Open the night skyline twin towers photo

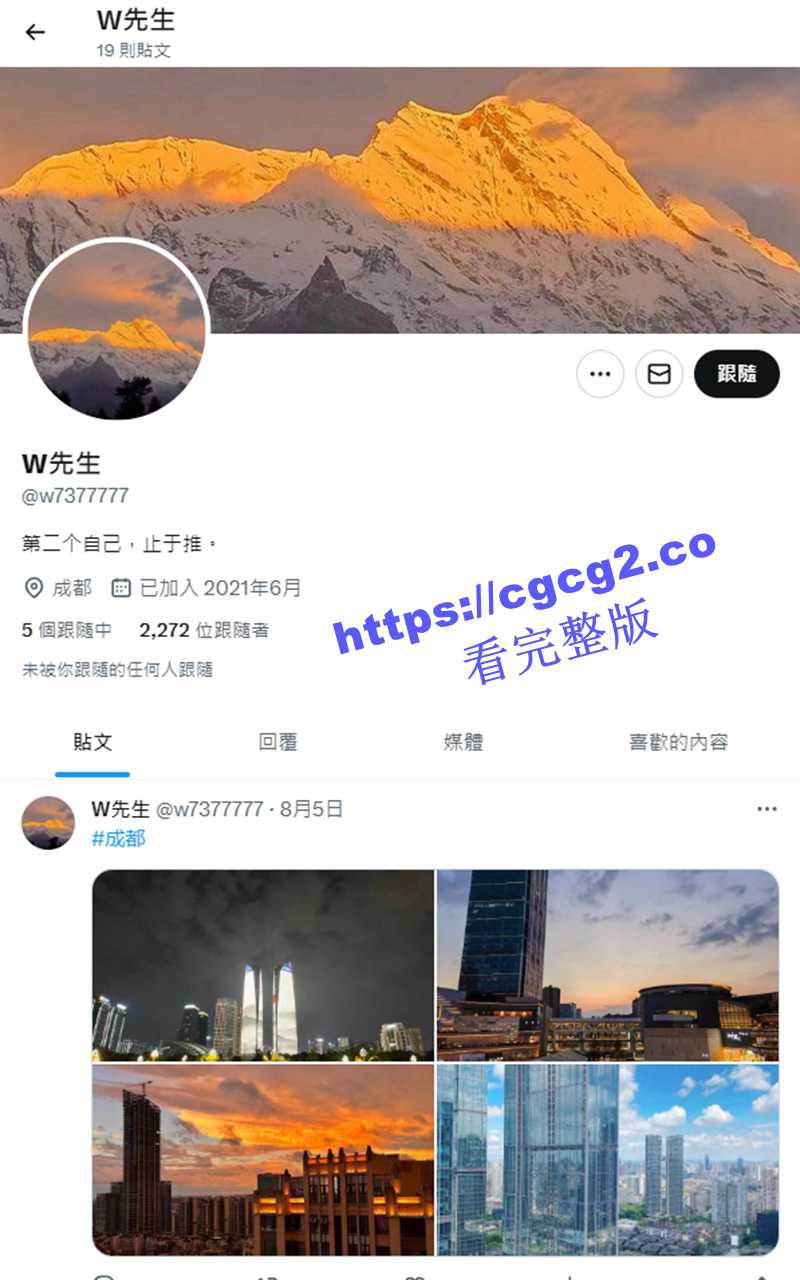[263, 964]
